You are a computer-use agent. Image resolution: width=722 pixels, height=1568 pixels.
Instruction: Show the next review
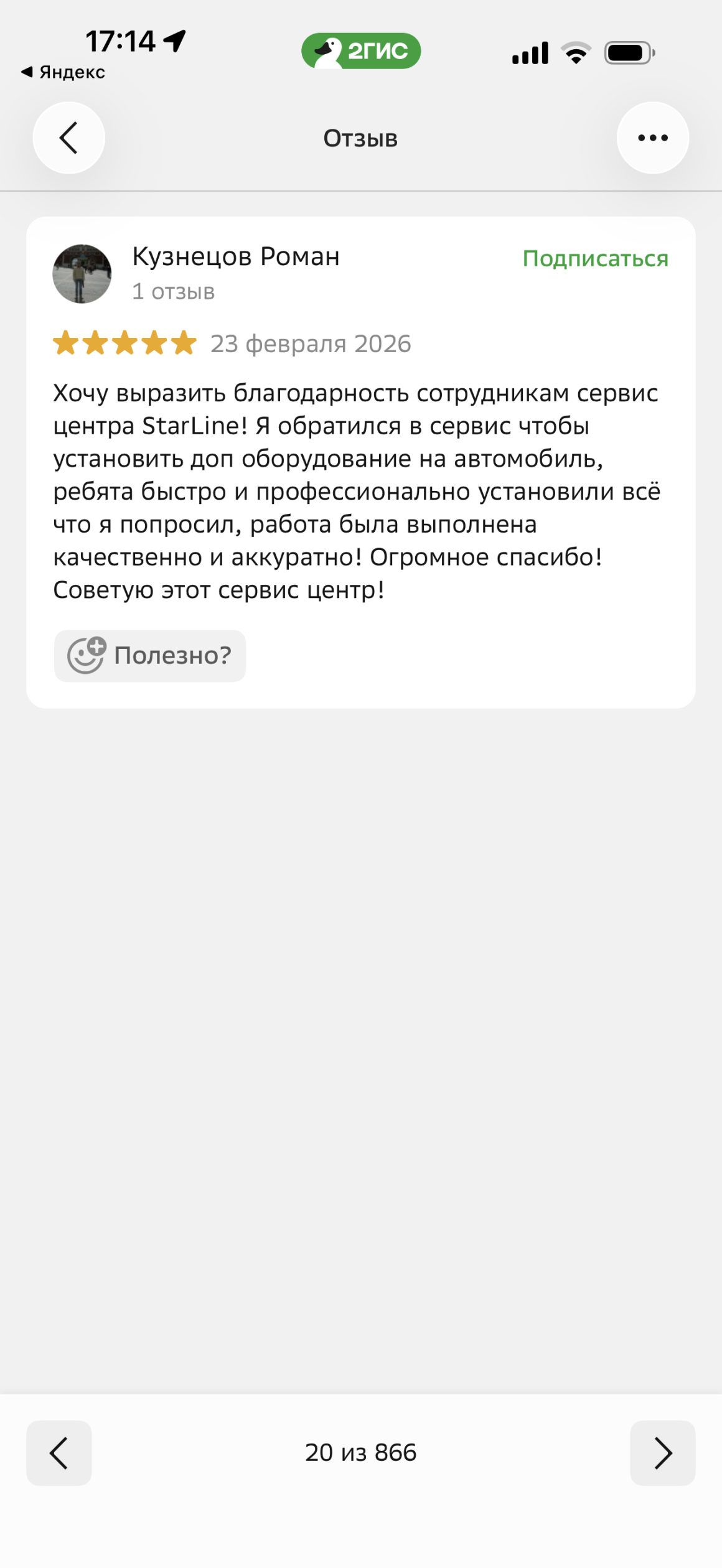click(662, 1453)
